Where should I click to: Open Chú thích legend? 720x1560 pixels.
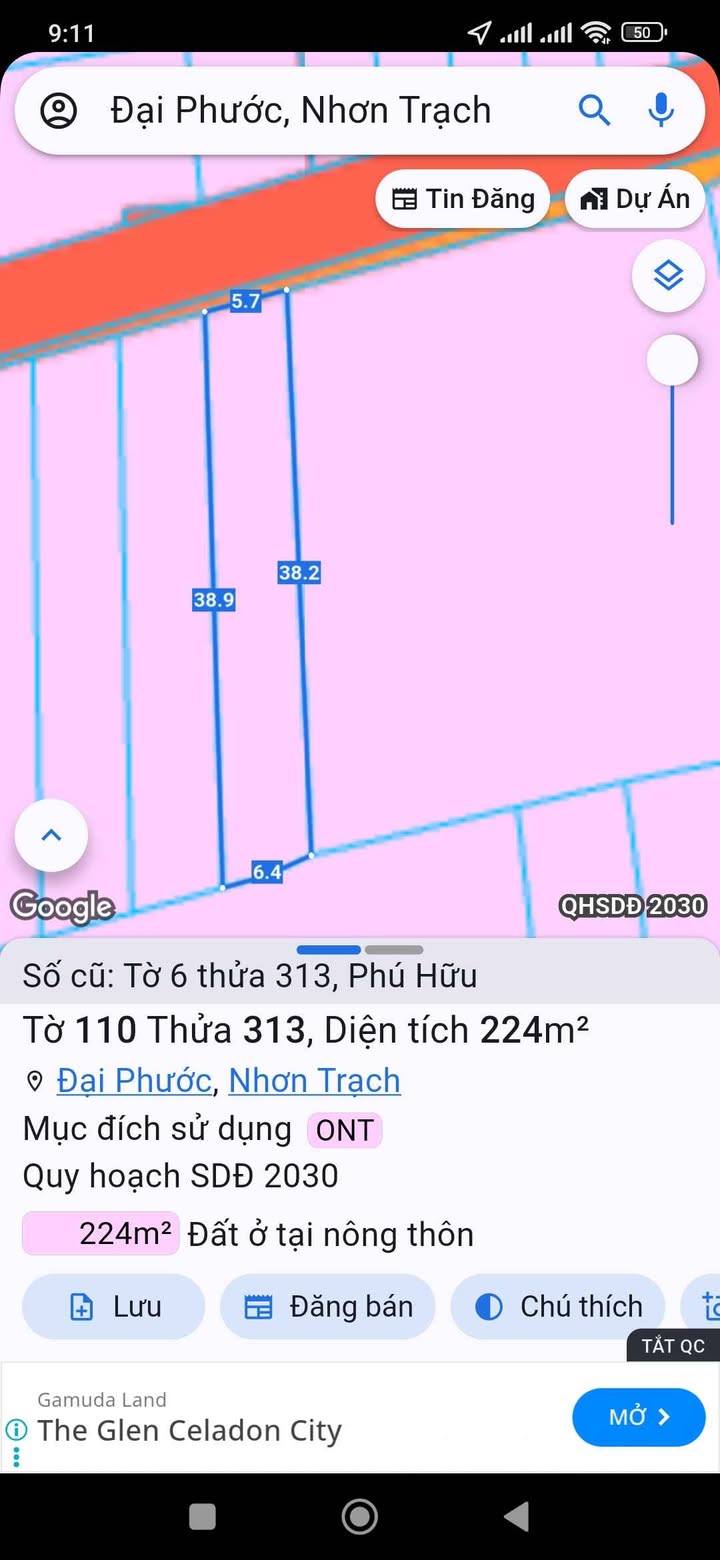point(558,1306)
